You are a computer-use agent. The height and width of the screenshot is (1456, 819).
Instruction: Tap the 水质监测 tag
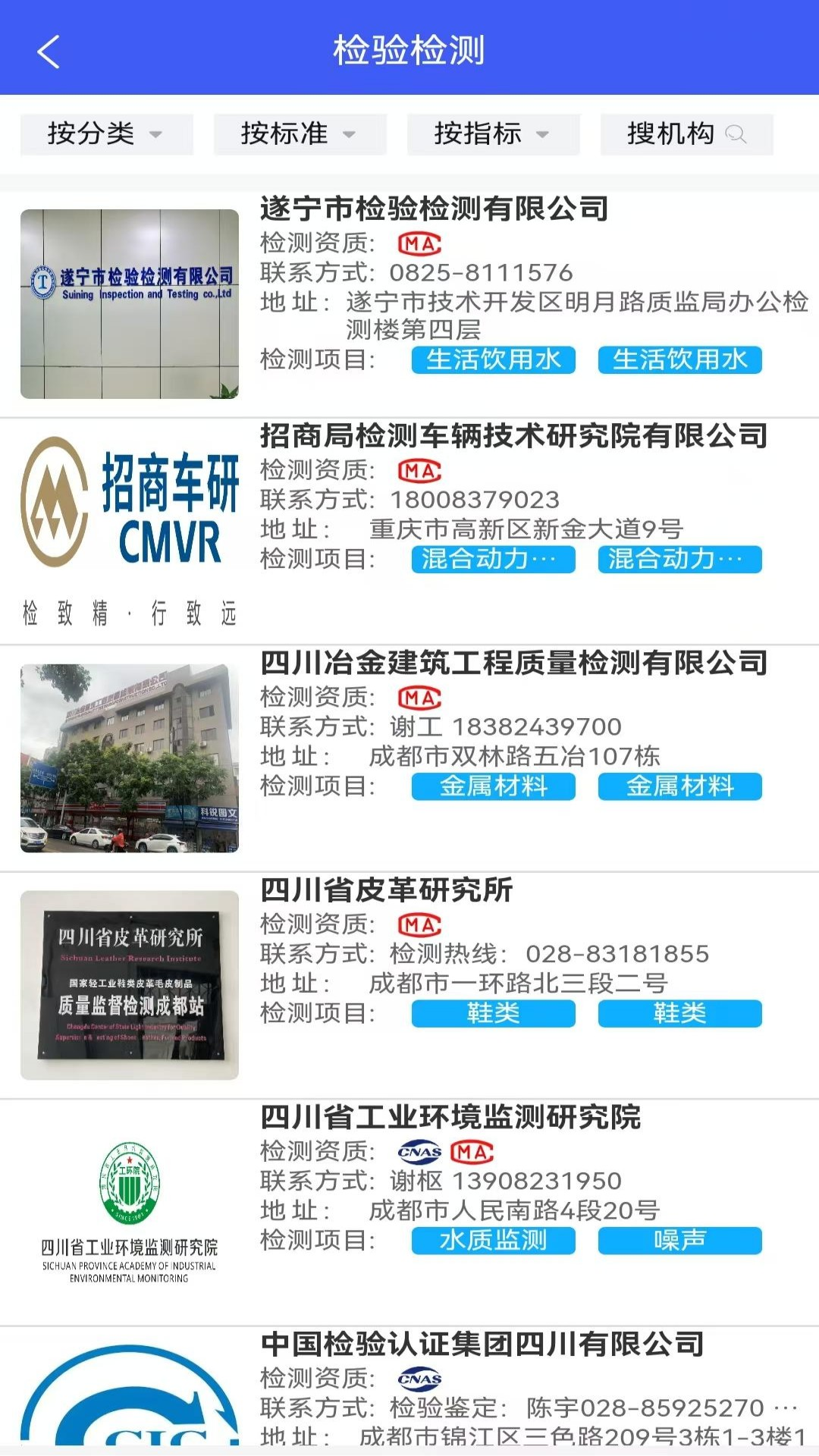pos(494,1241)
